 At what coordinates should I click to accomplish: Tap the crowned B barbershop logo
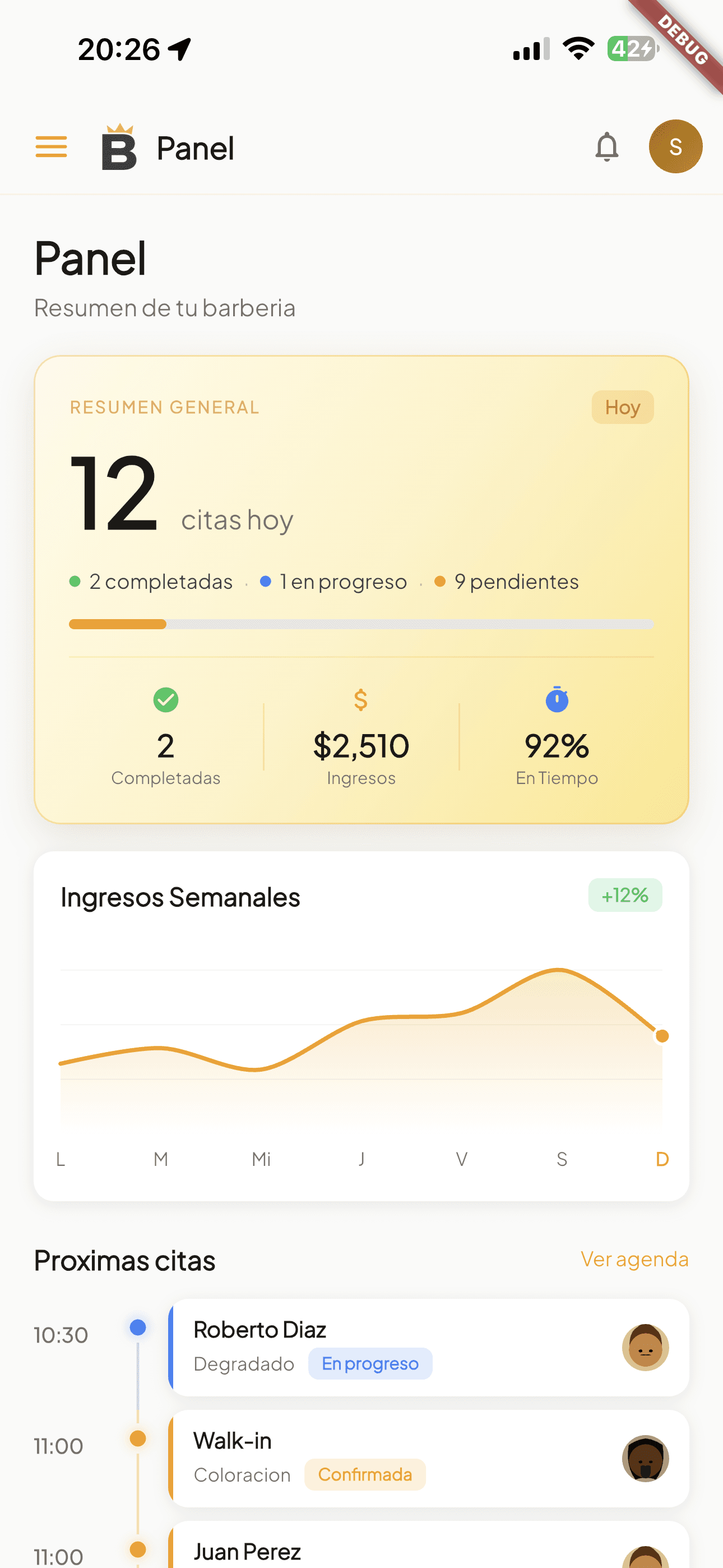[119, 146]
